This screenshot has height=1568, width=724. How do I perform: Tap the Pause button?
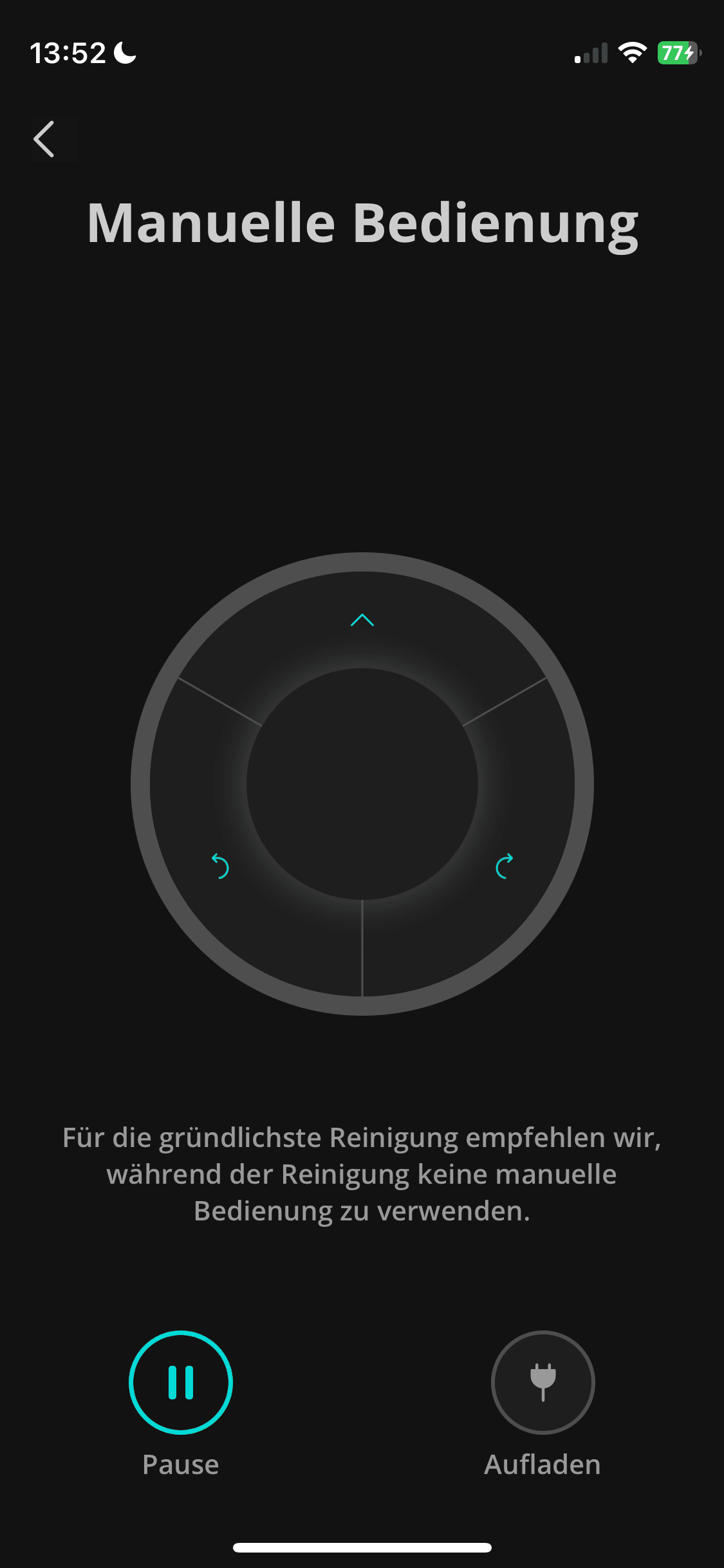click(181, 1382)
